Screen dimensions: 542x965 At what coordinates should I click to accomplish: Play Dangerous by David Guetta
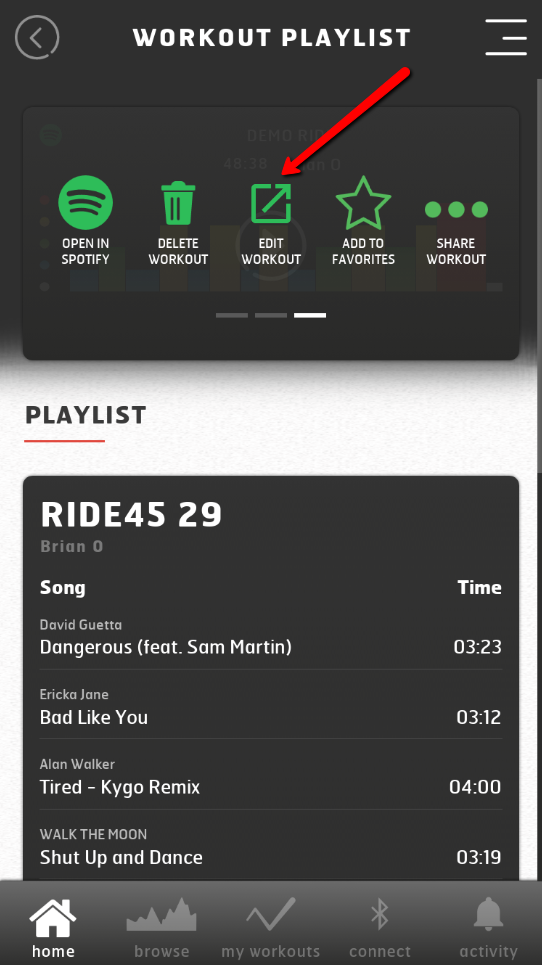pyautogui.click(x=271, y=637)
